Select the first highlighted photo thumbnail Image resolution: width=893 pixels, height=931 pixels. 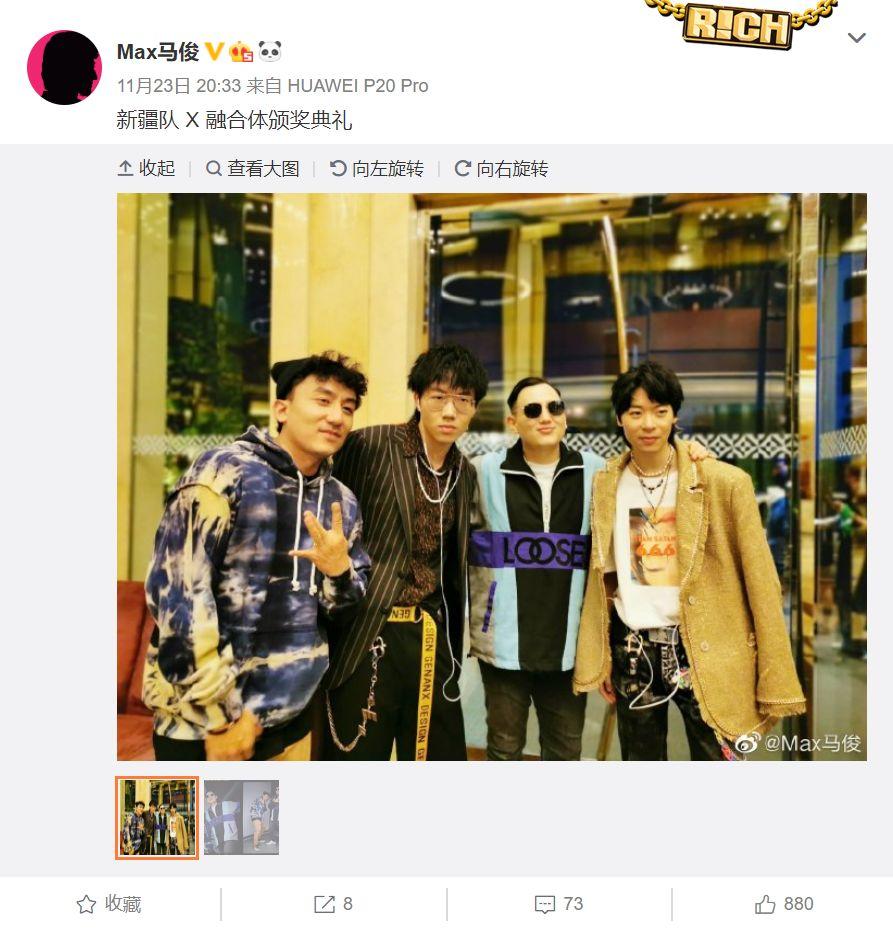click(156, 820)
